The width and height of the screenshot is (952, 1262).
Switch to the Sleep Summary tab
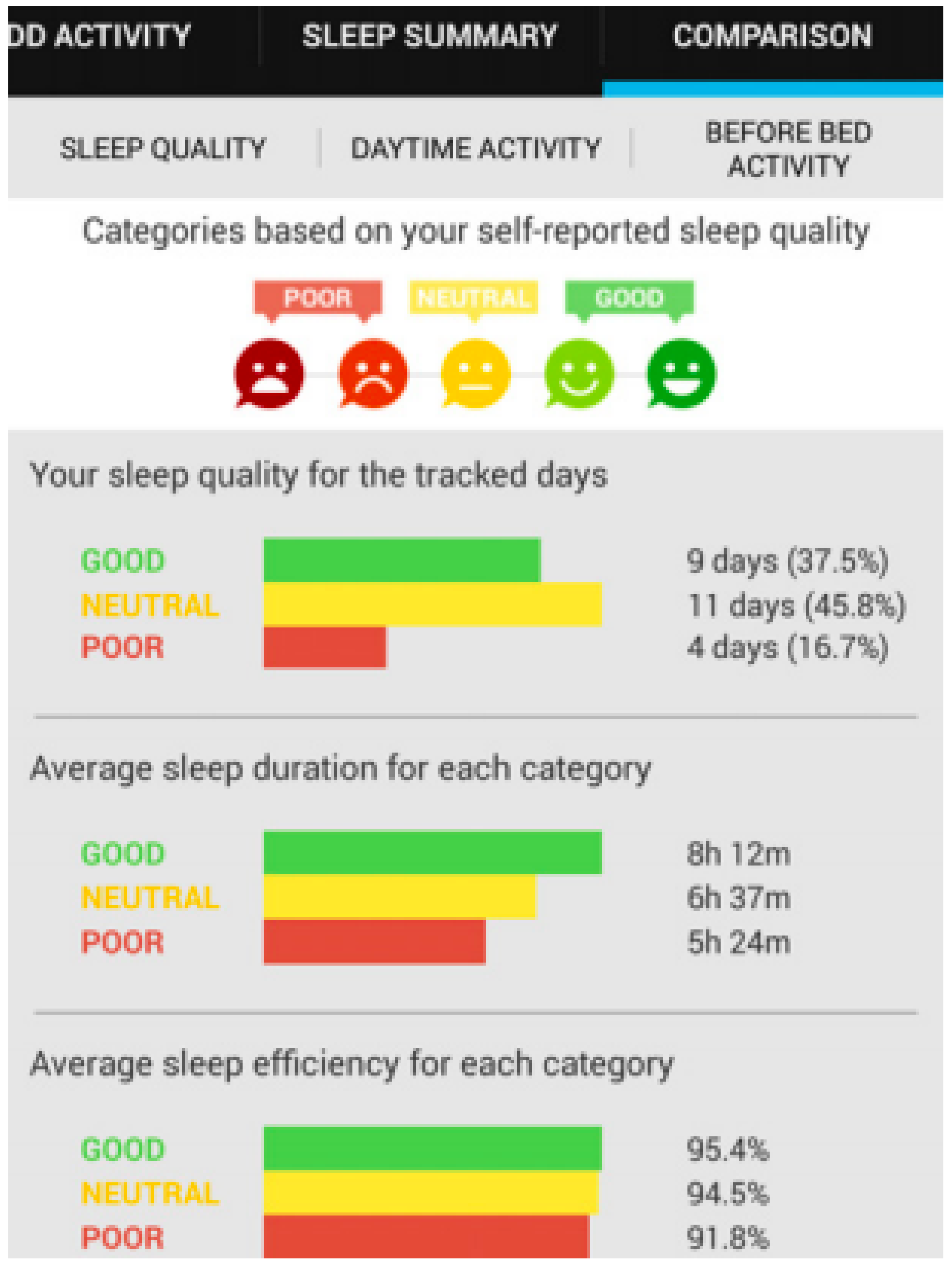(x=430, y=36)
